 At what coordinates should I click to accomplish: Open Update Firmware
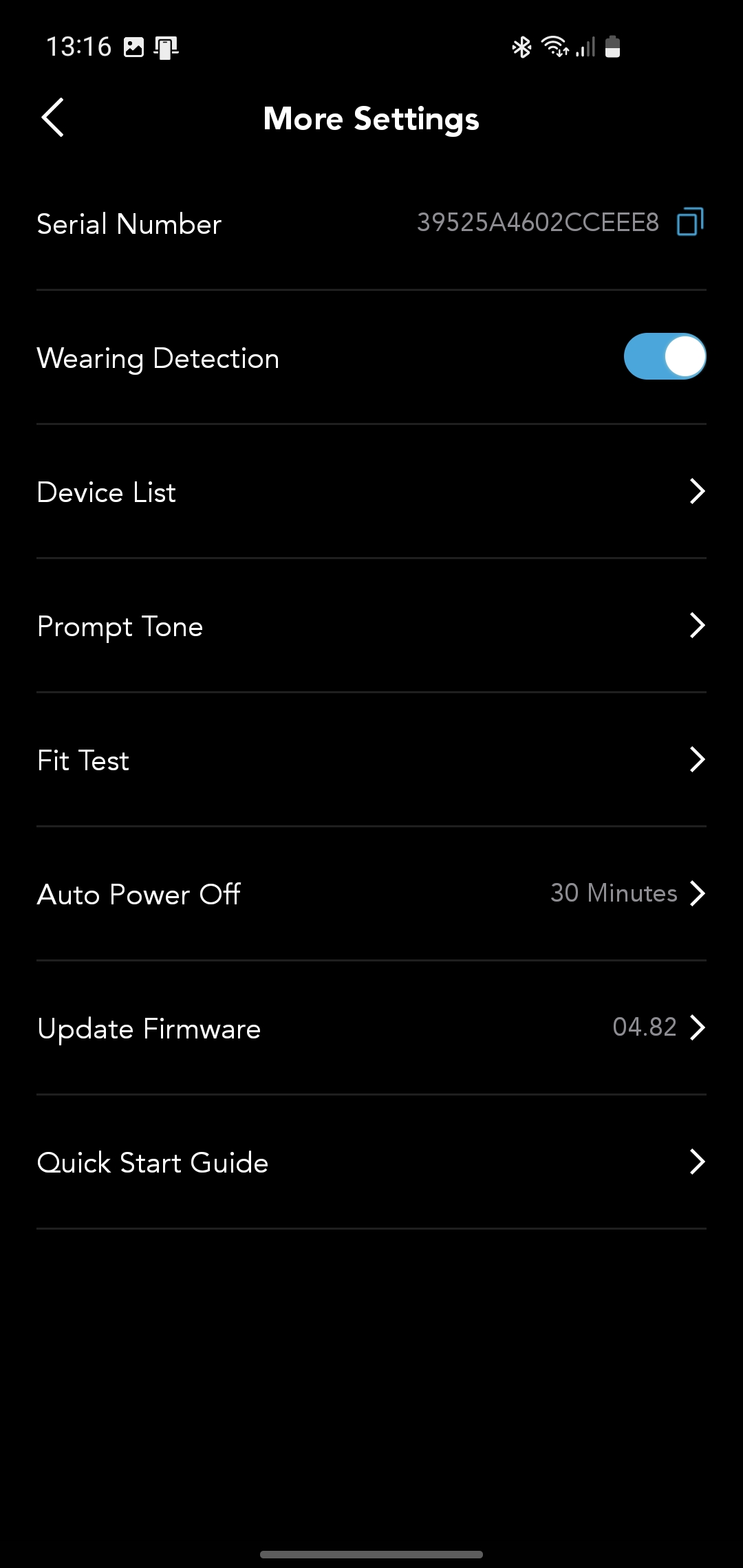[x=371, y=1028]
